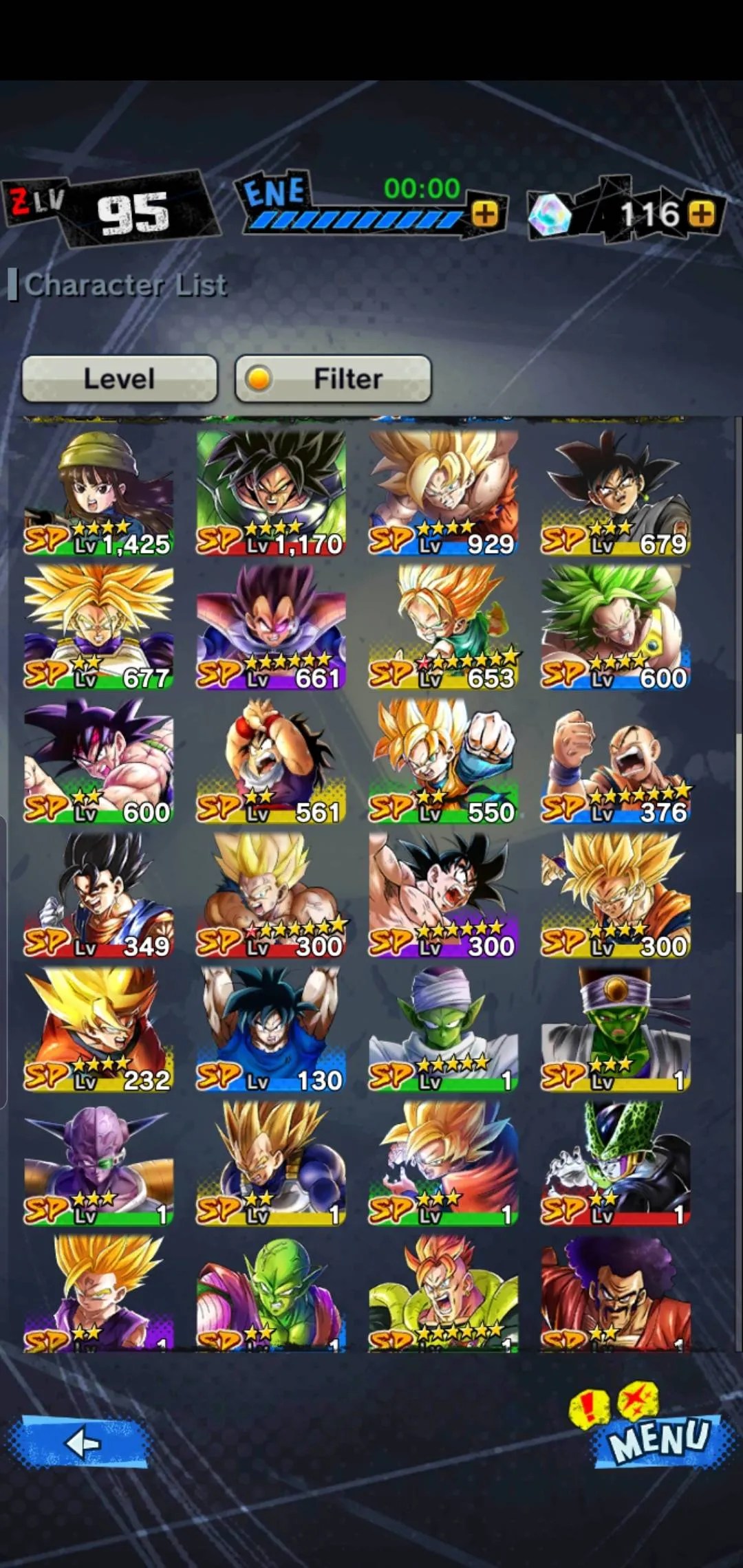The image size is (743, 1568).
Task: Tap the plus icon beside the energy bar
Action: pos(485,214)
